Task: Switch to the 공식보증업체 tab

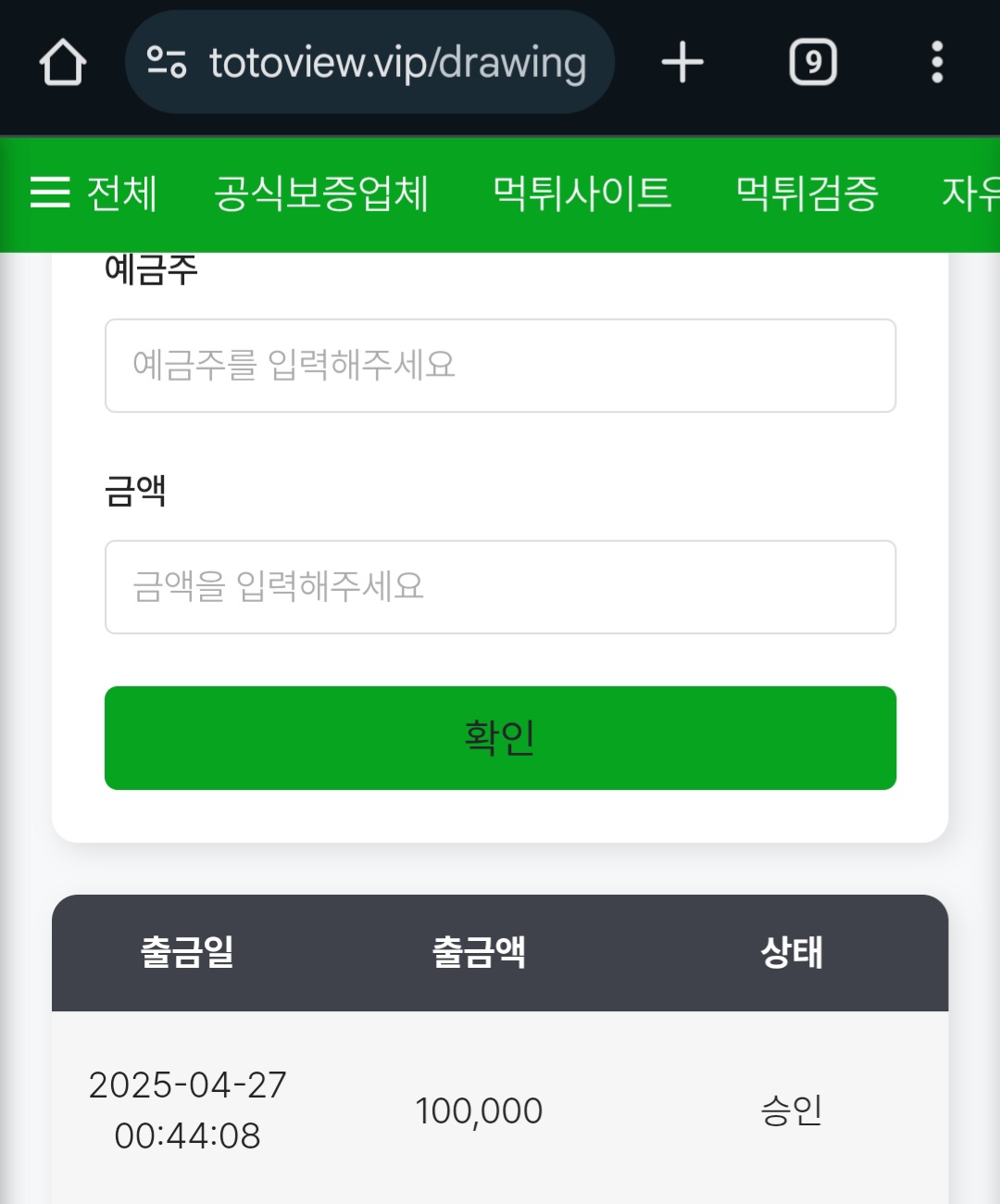Action: click(321, 194)
